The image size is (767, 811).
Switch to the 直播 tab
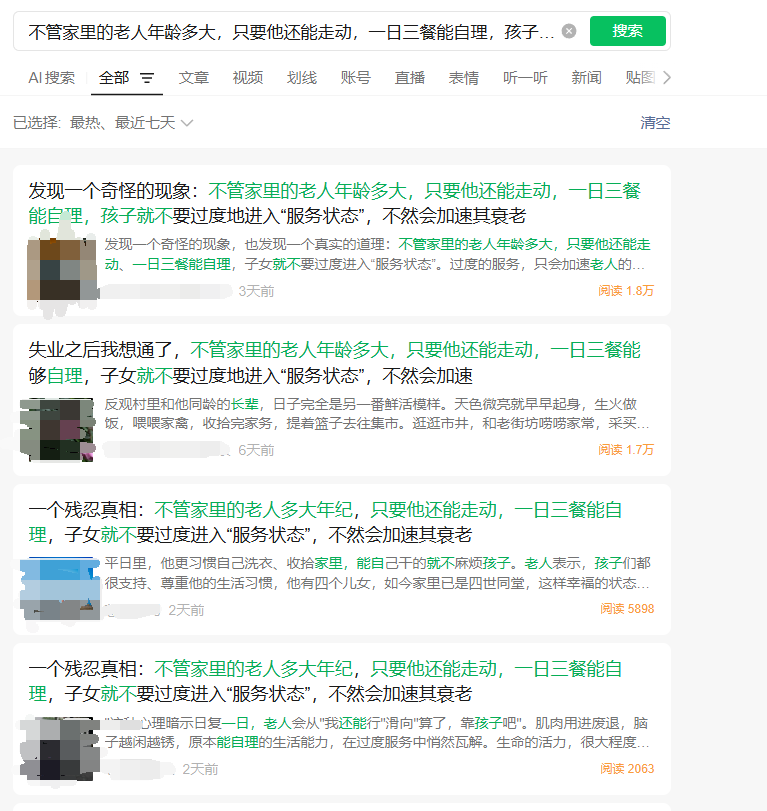tap(409, 75)
